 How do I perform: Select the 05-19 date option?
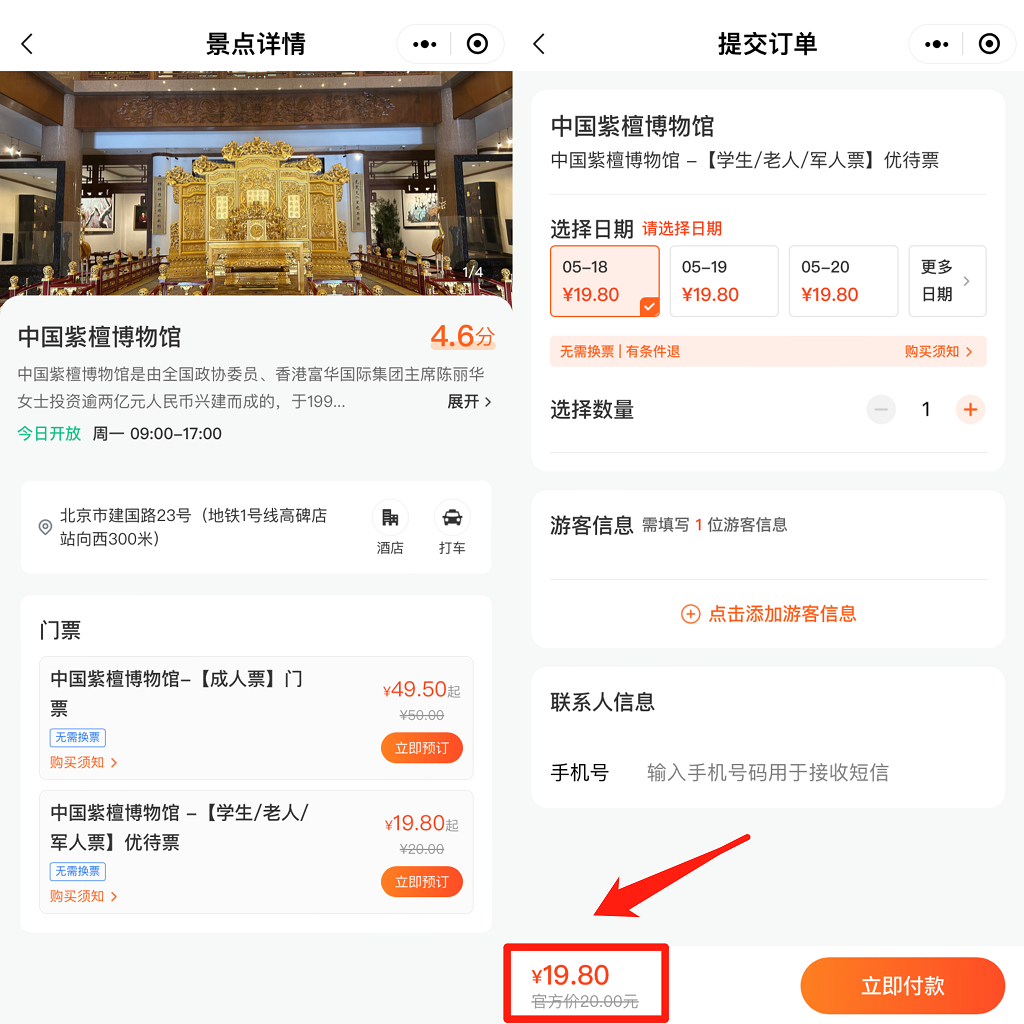(724, 281)
